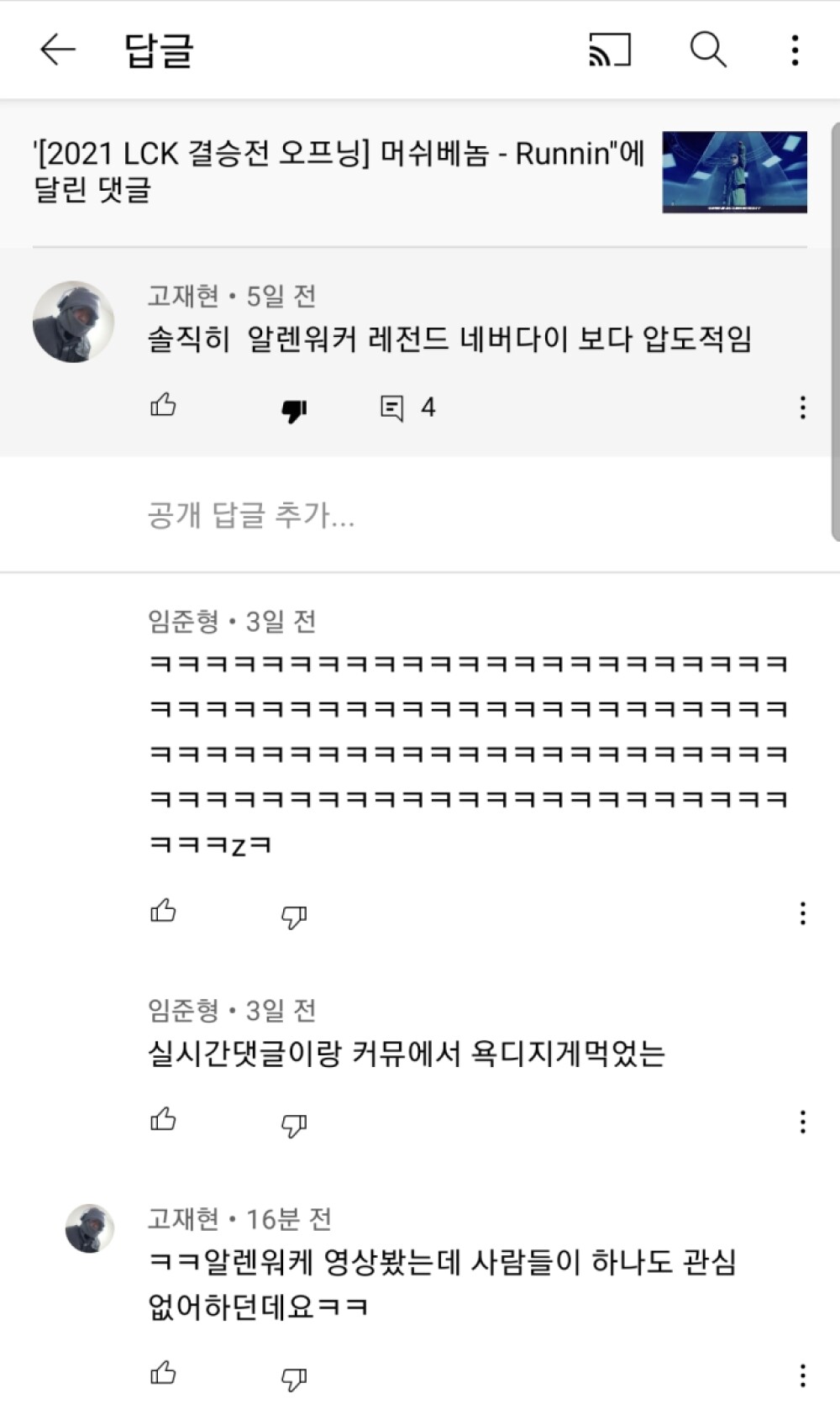Open options for 고재현's 5일 전 comment

click(x=803, y=408)
